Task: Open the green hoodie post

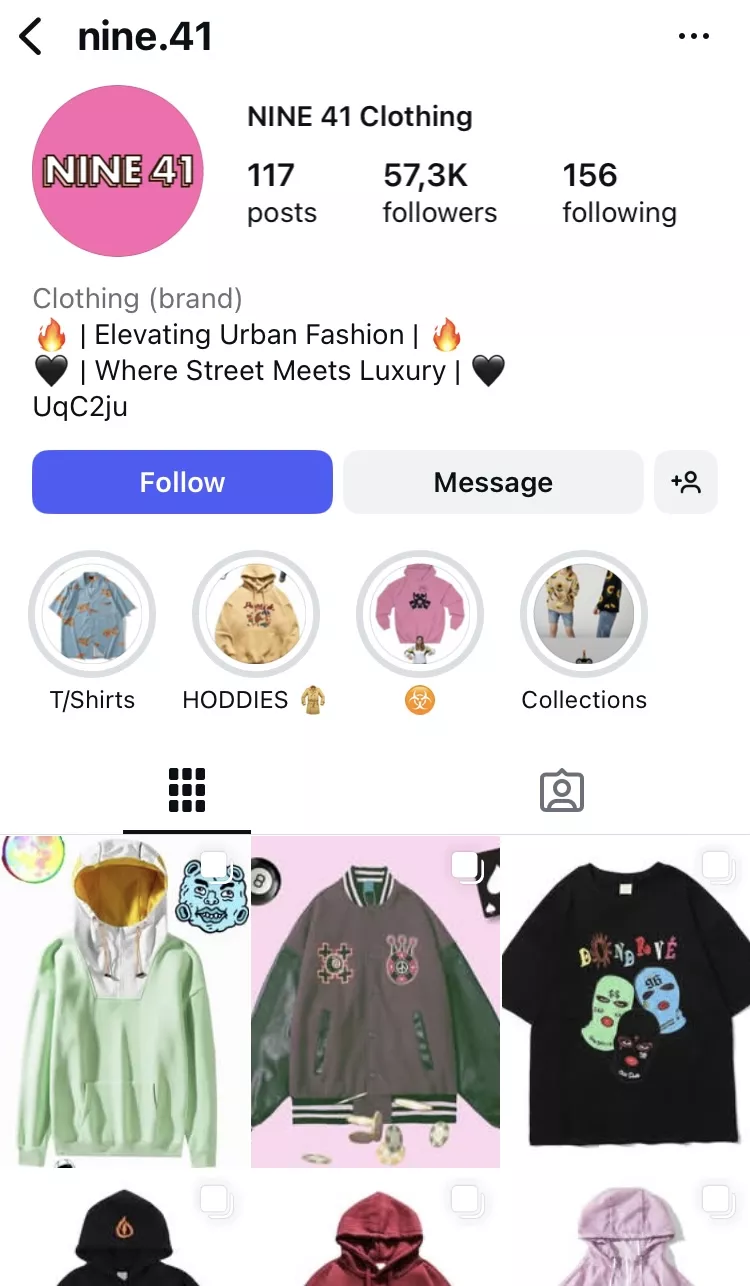Action: [124, 1001]
